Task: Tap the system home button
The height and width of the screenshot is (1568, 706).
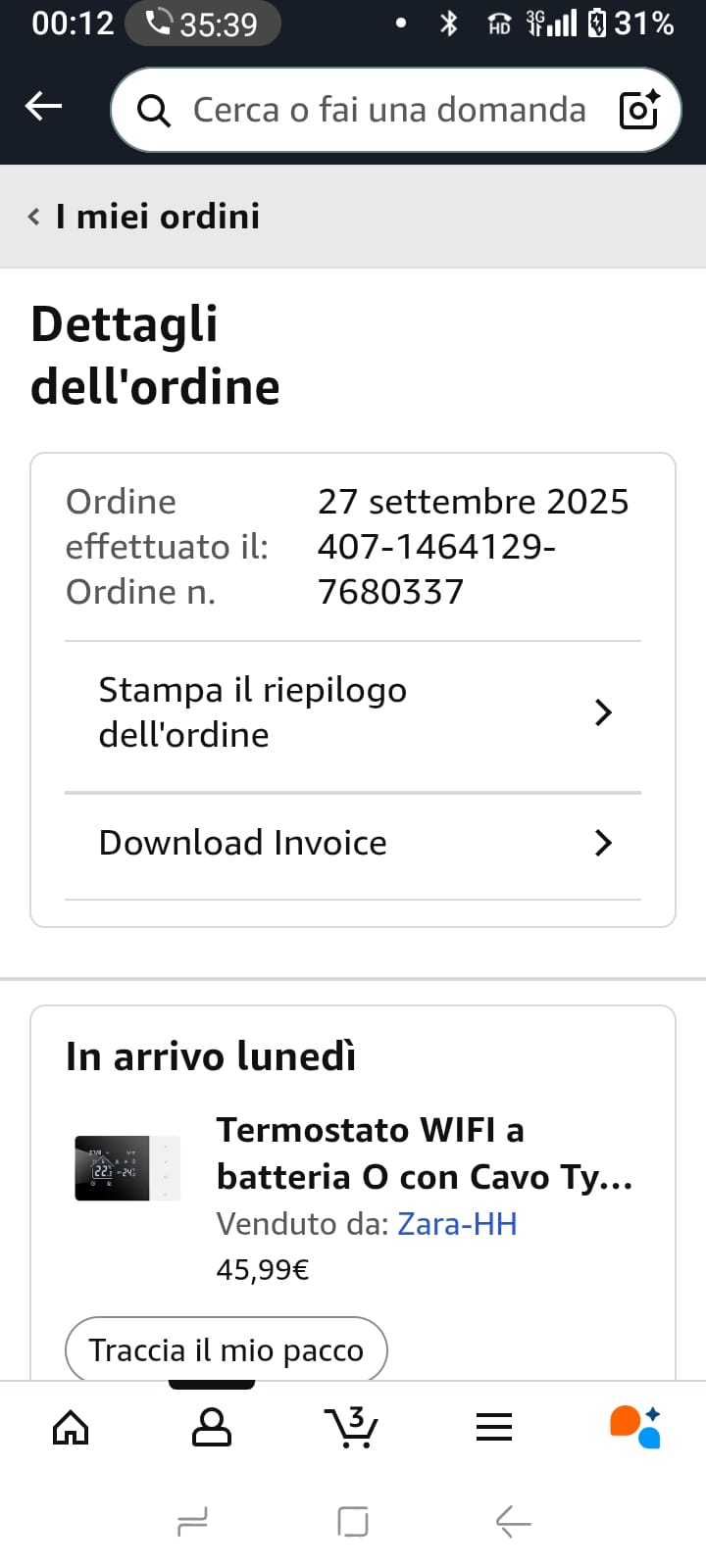Action: [x=353, y=1522]
